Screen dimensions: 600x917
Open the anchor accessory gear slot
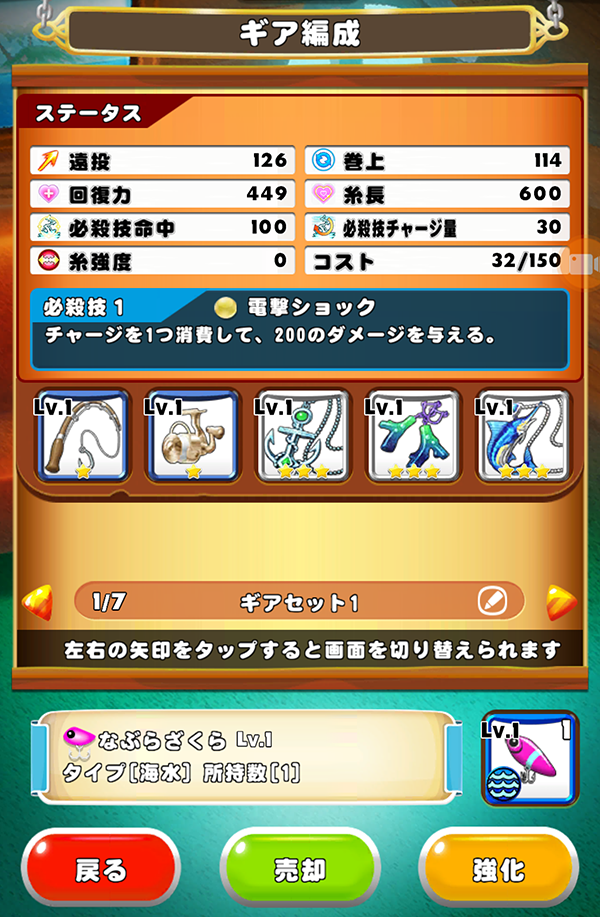pos(302,438)
